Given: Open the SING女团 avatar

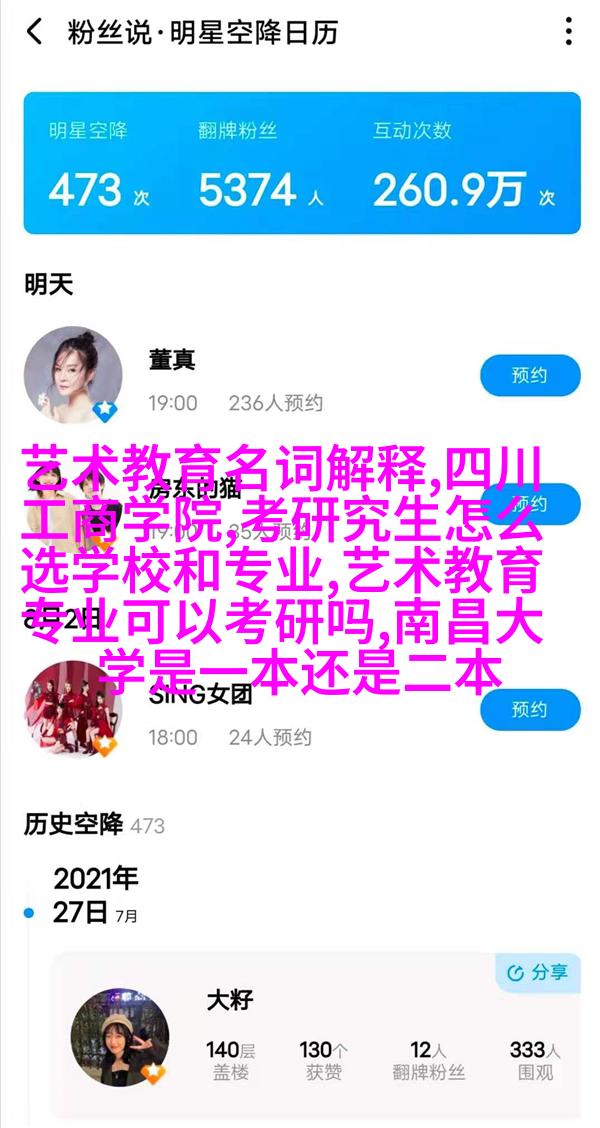Looking at the screenshot, I should (x=72, y=710).
